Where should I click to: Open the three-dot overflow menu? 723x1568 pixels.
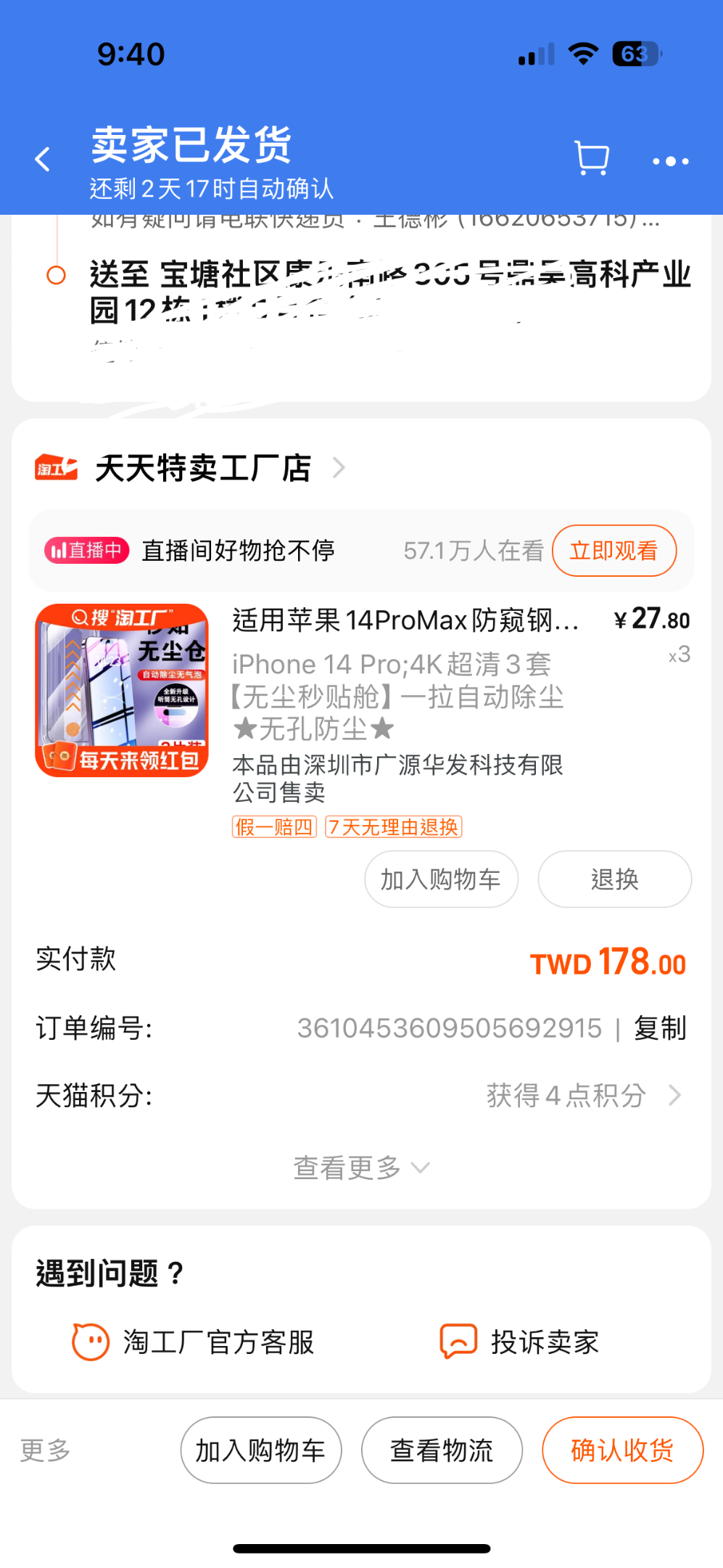coord(670,161)
